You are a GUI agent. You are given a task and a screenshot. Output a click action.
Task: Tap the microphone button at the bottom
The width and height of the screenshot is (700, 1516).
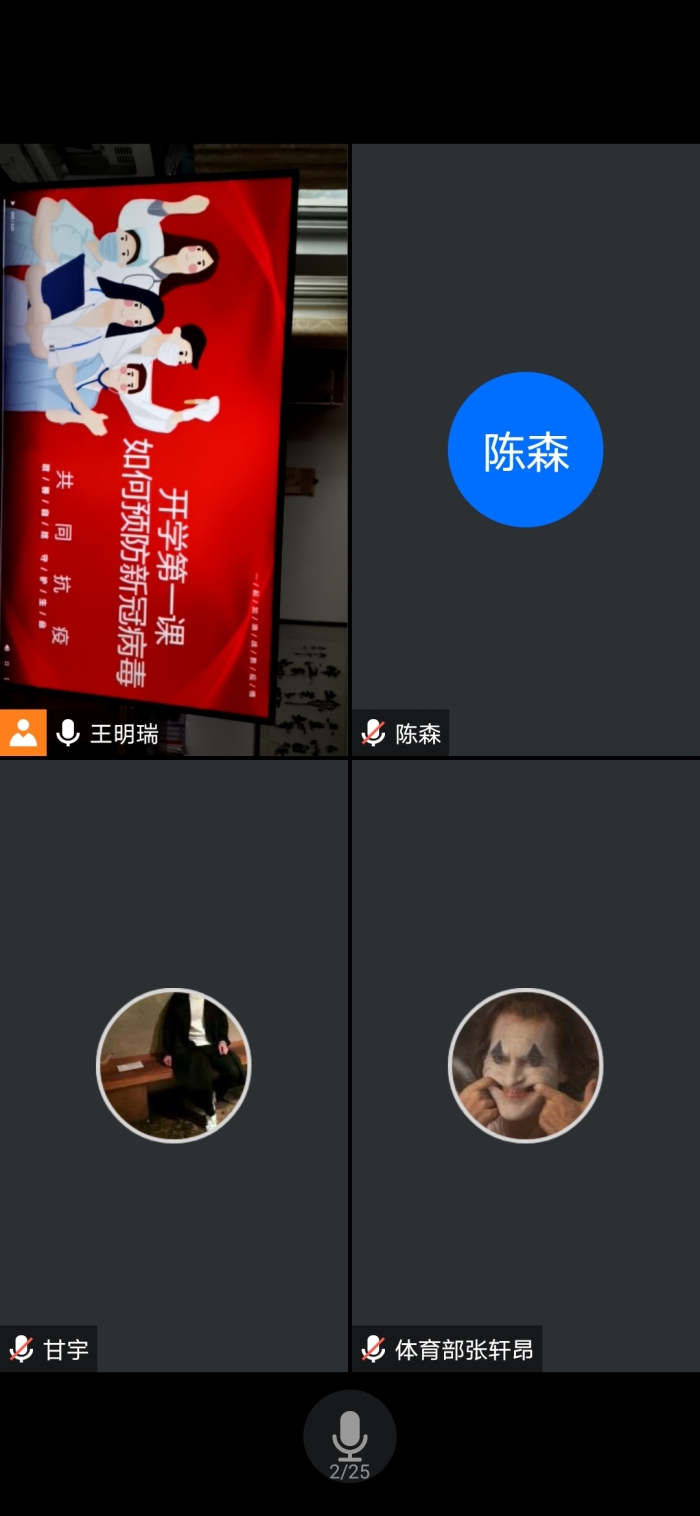point(349,1436)
